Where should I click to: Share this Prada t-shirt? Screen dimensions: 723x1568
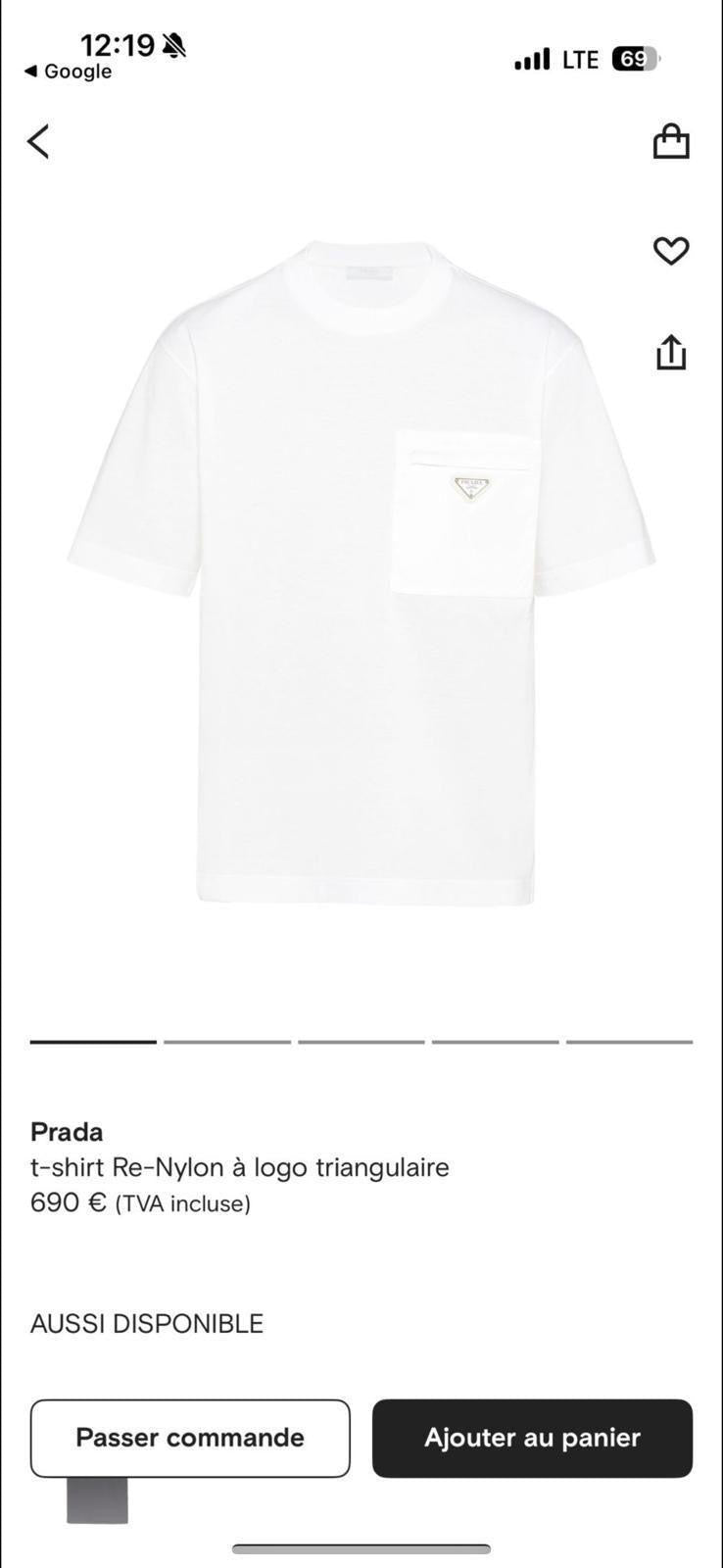671,352
